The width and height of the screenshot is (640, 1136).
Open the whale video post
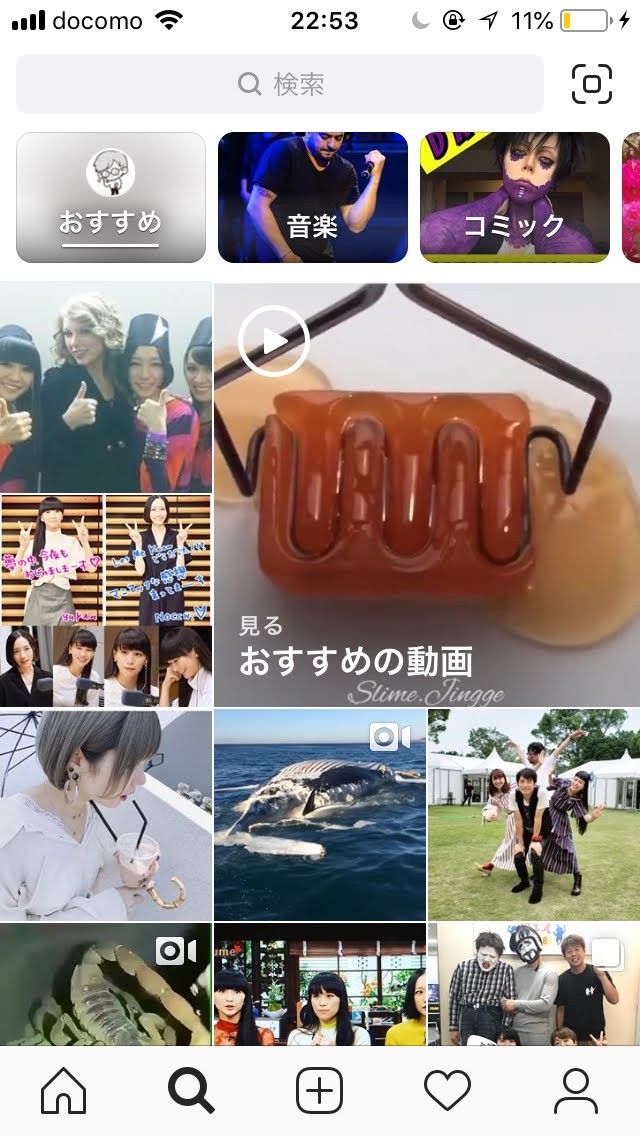pos(320,815)
